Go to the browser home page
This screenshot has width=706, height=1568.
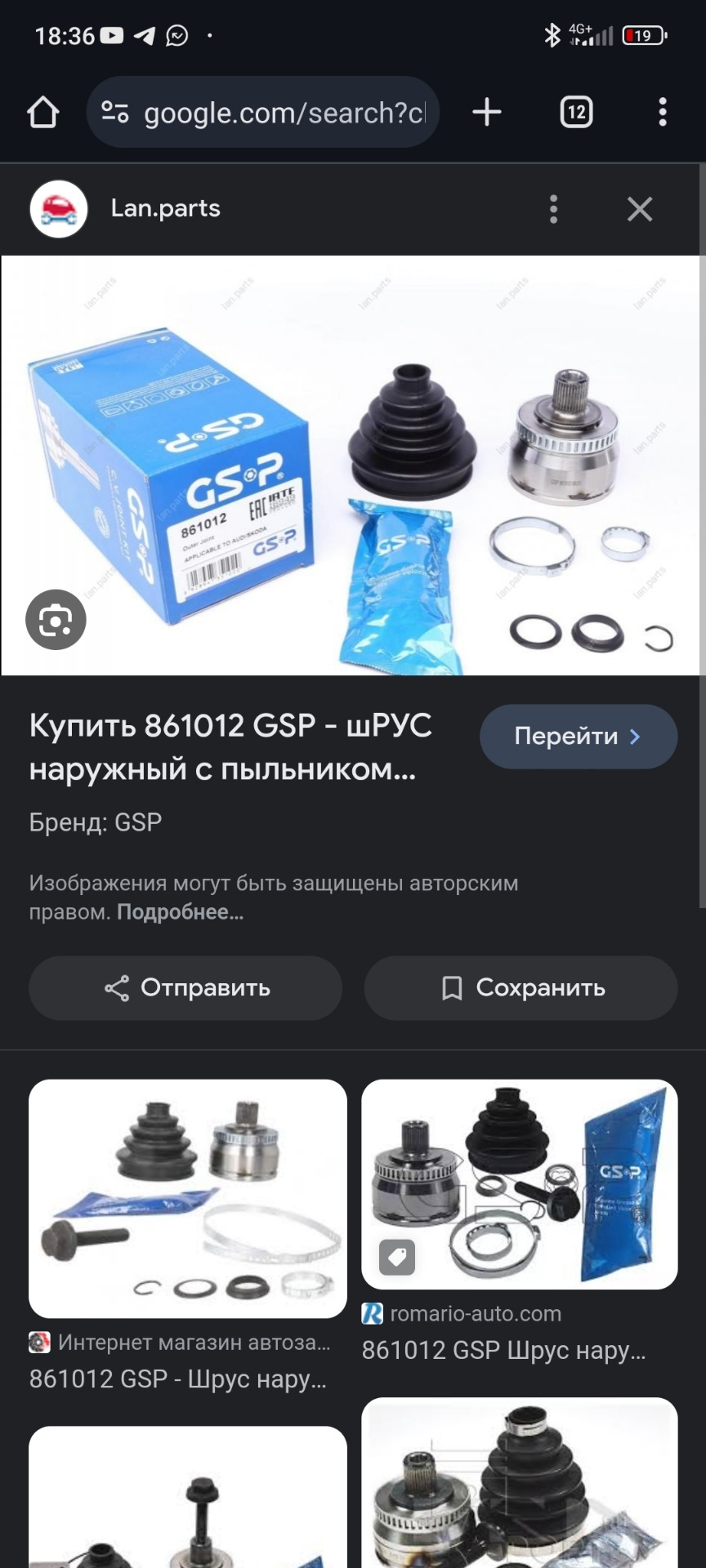[42, 113]
